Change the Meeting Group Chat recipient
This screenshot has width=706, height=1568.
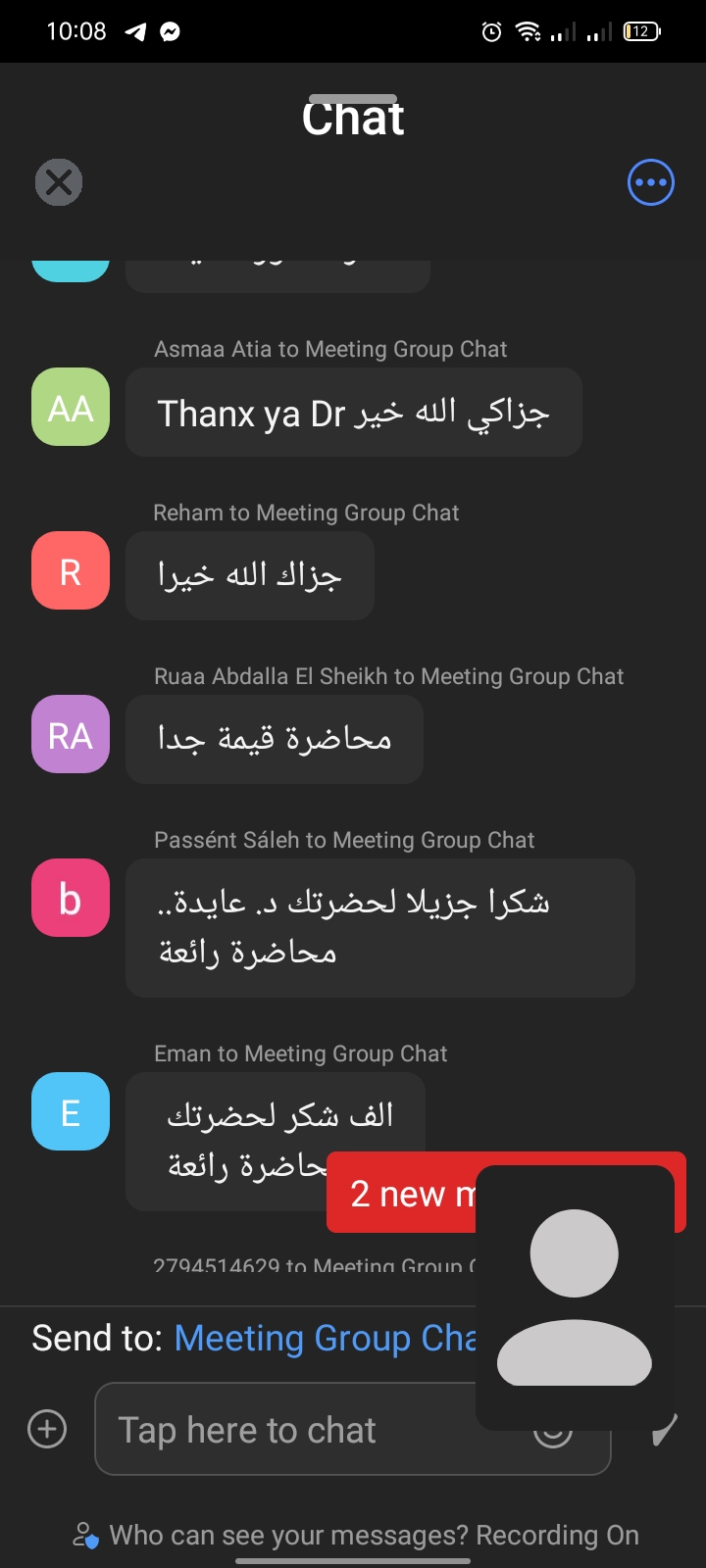tap(325, 1339)
